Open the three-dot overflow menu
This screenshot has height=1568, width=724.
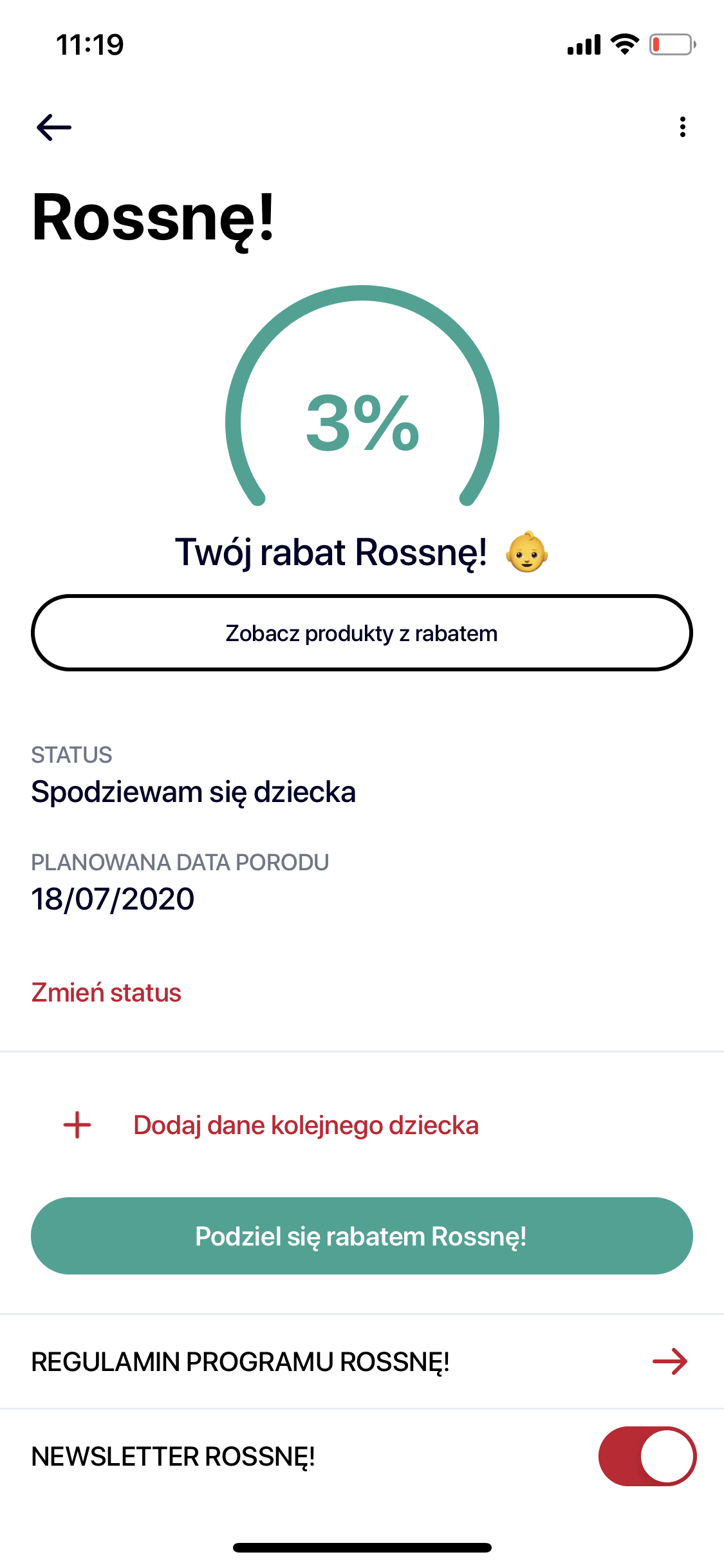[682, 127]
